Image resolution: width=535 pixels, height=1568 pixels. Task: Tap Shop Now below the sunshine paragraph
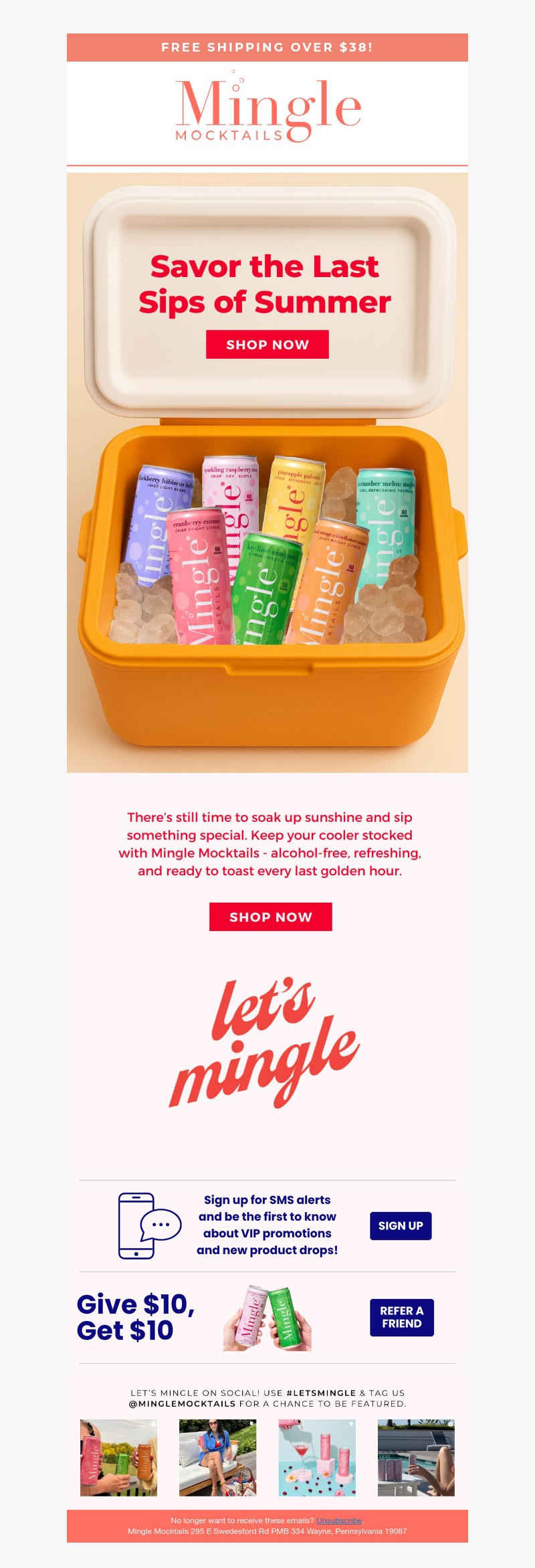click(x=270, y=917)
